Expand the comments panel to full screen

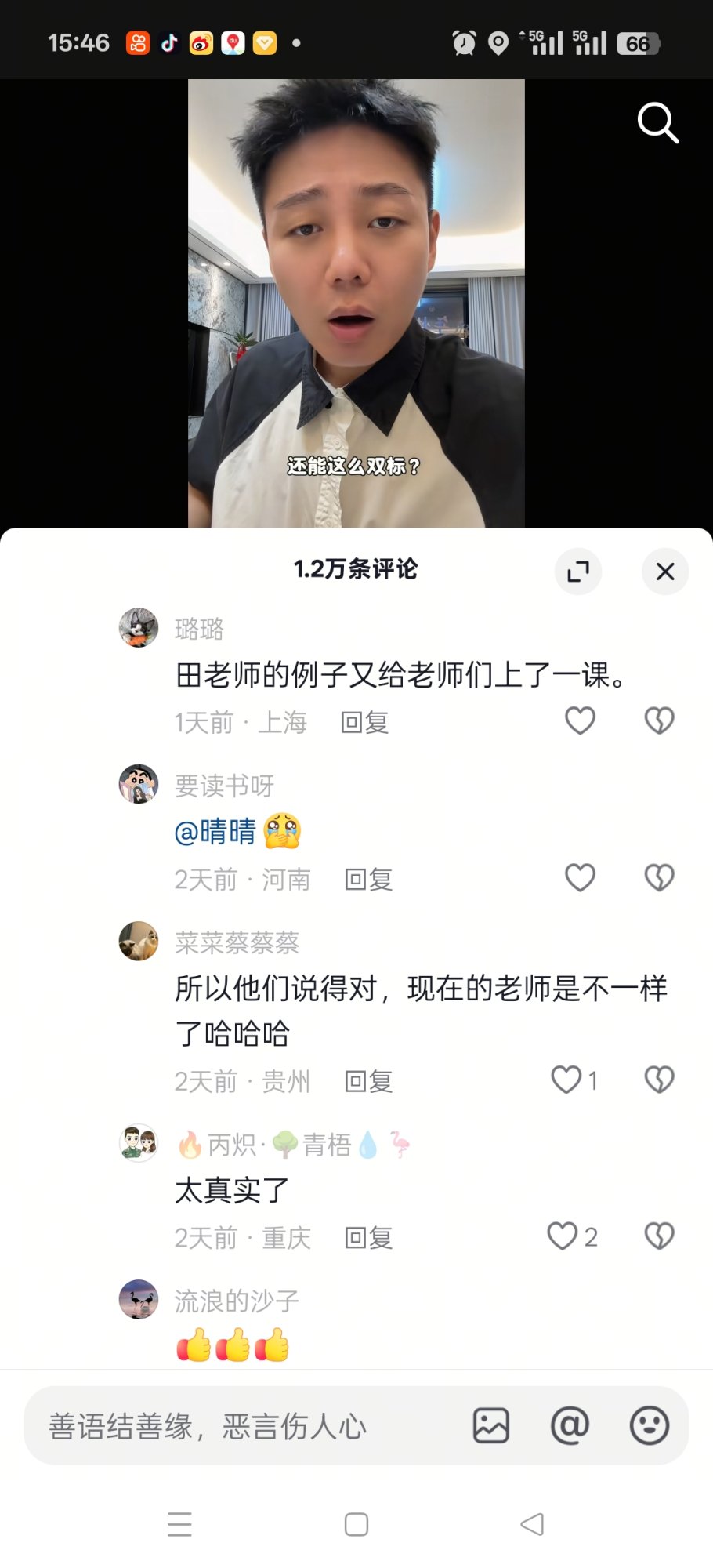coord(578,572)
